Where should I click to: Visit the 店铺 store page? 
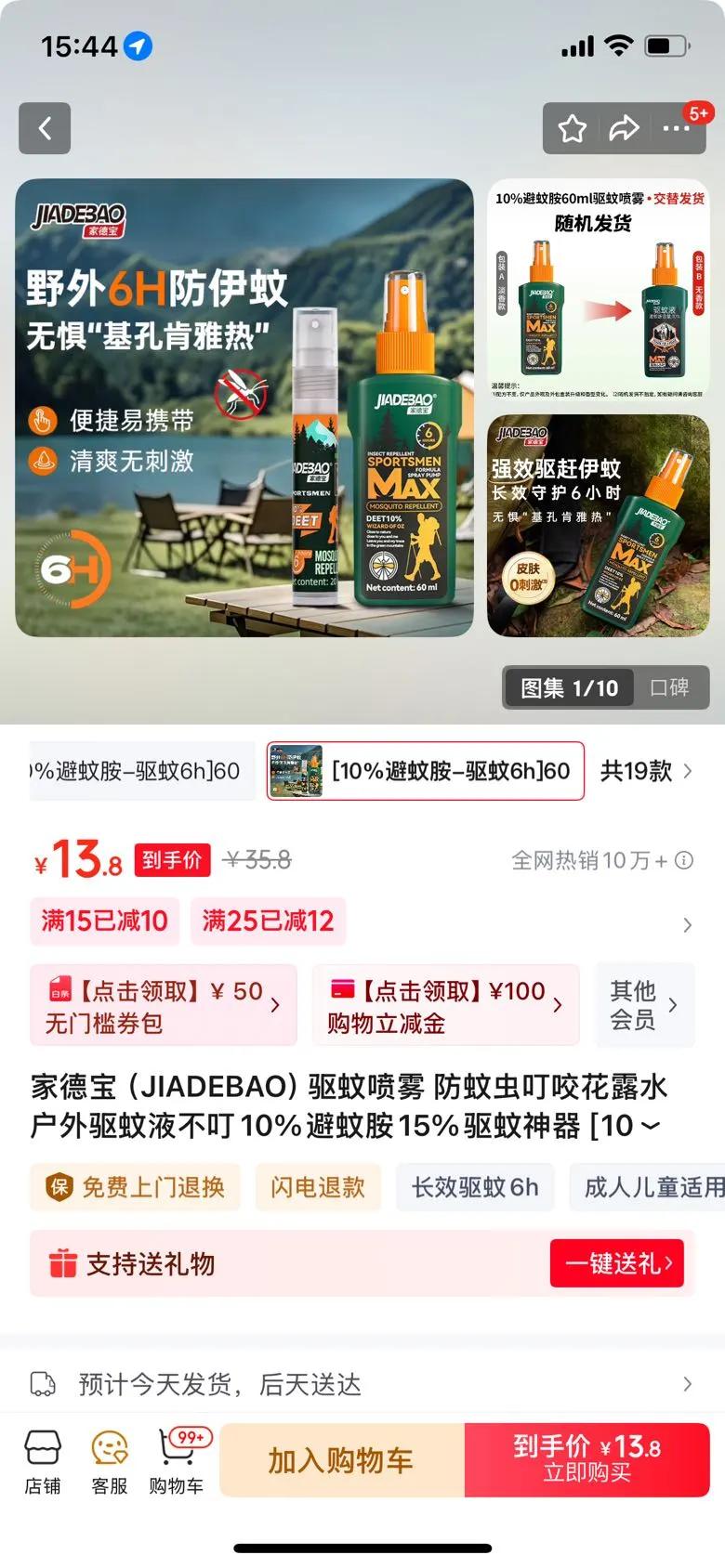43,1461
